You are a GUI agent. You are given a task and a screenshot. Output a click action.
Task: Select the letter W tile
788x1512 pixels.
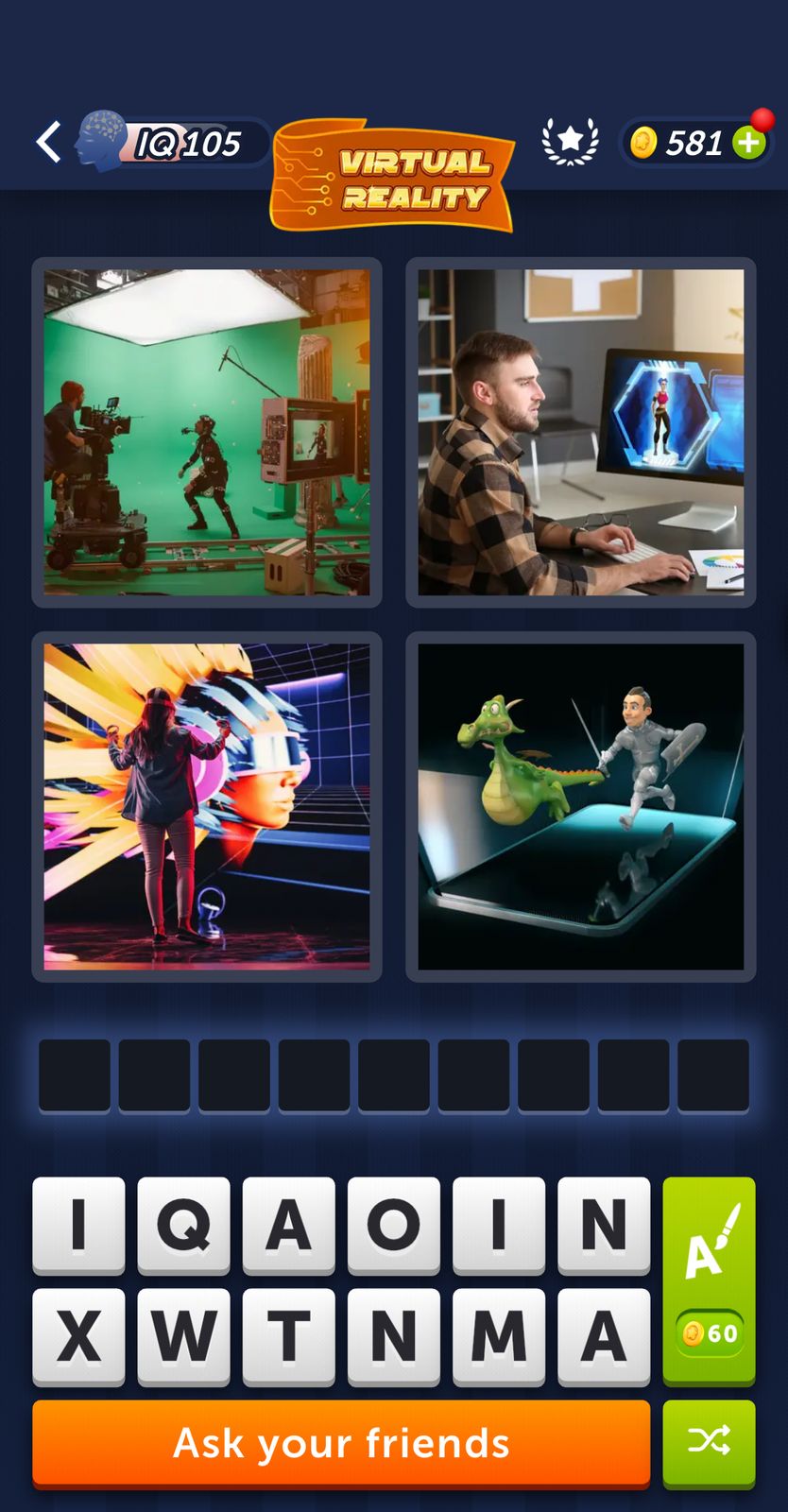[x=183, y=1336]
